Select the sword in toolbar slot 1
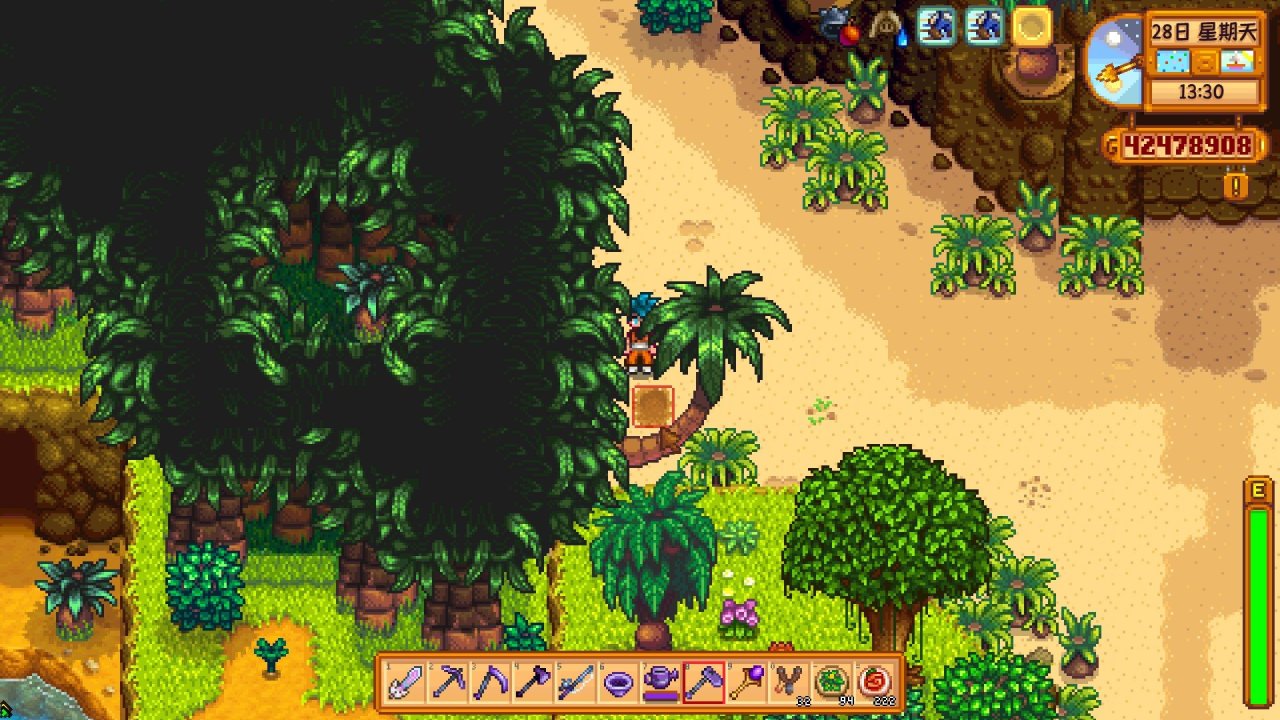 click(403, 684)
